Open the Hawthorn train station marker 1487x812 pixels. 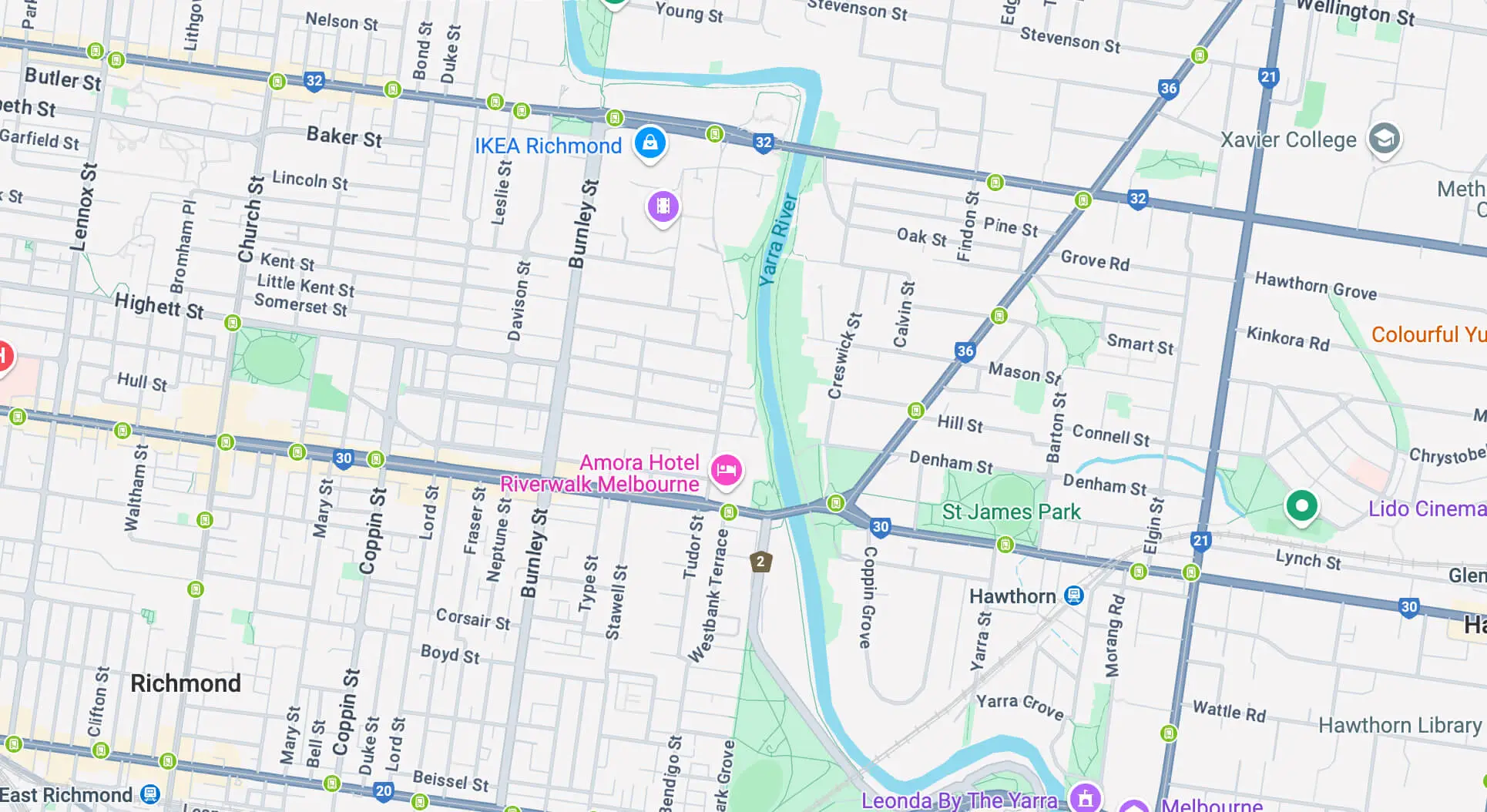1073,596
